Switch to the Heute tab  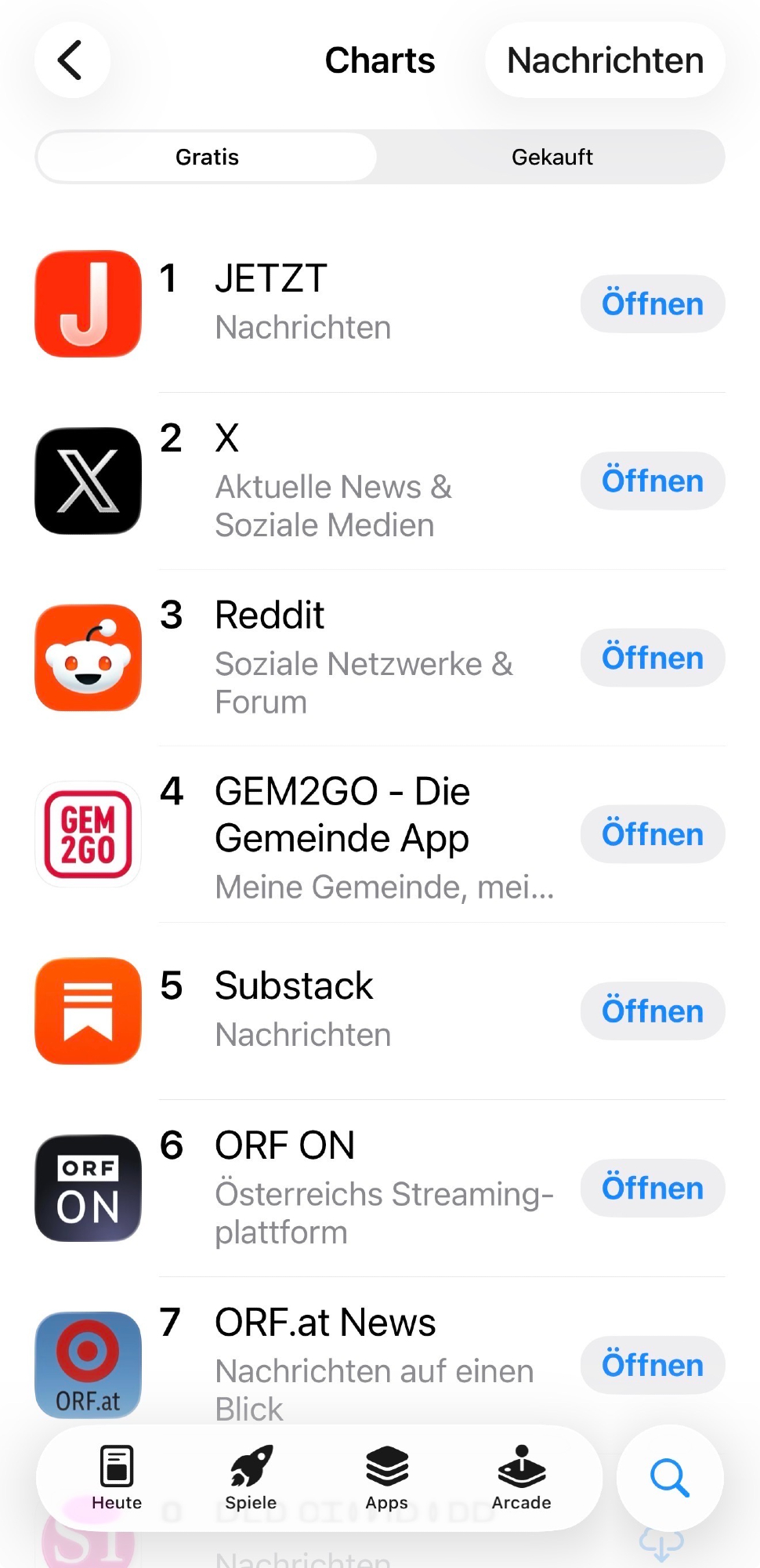coord(117,1478)
